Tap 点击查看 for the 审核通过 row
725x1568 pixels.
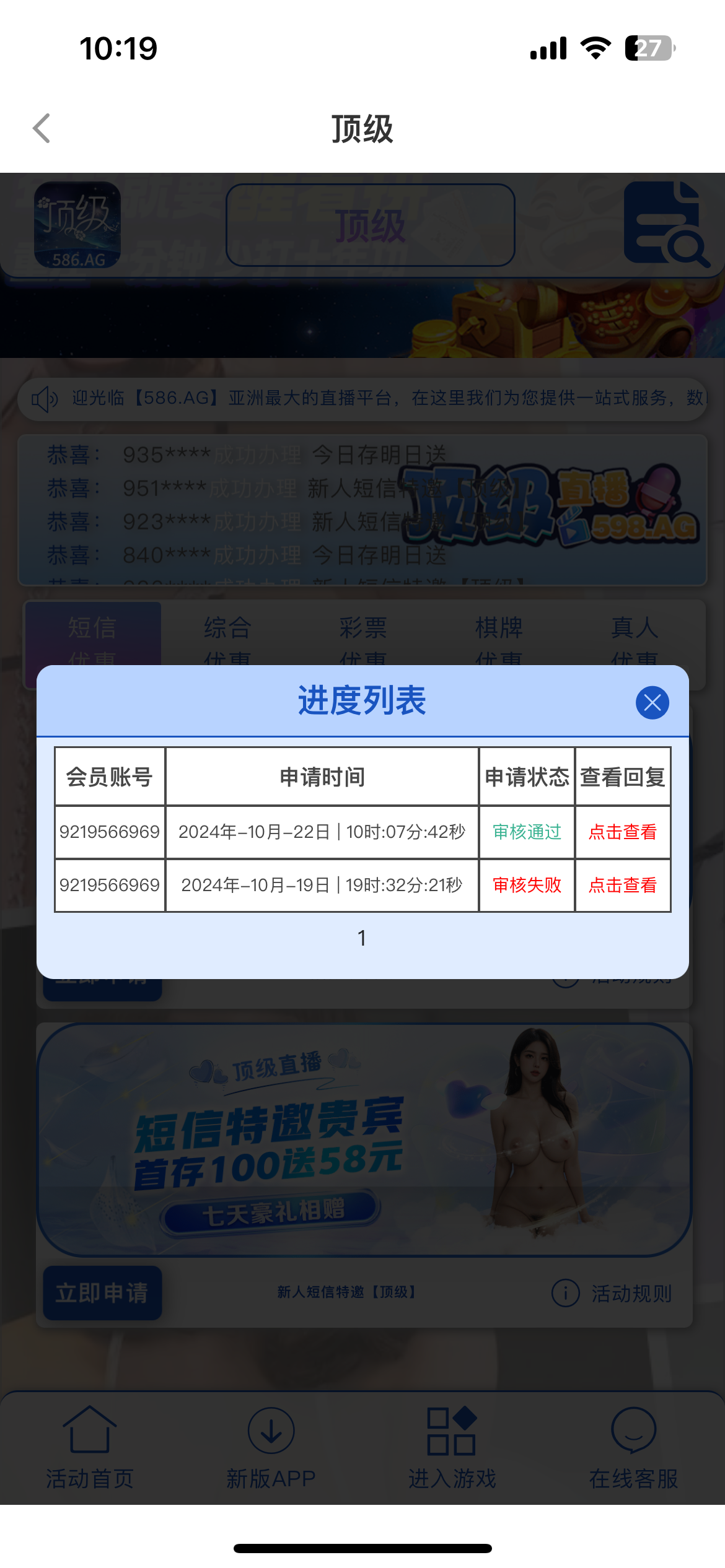pos(622,832)
